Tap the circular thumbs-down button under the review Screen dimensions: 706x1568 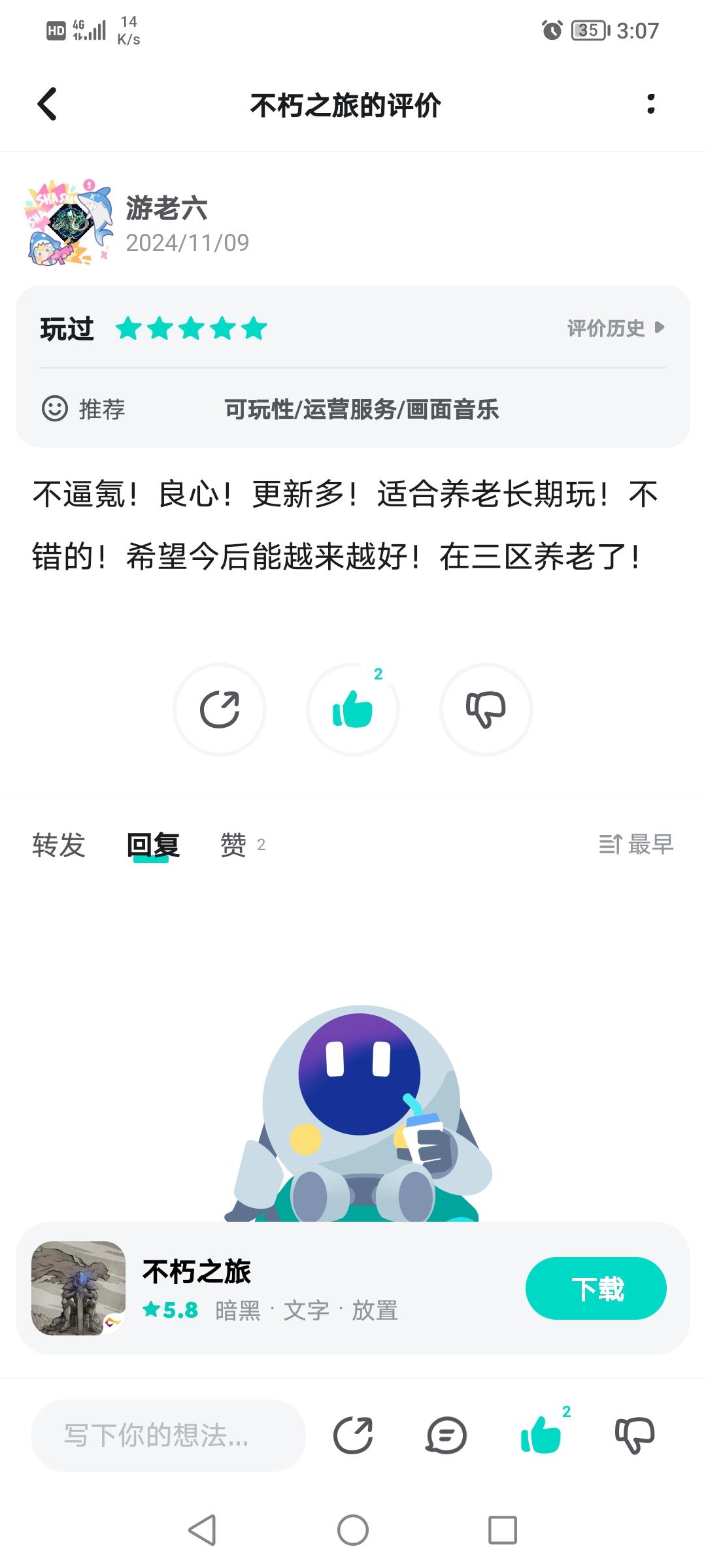(486, 710)
